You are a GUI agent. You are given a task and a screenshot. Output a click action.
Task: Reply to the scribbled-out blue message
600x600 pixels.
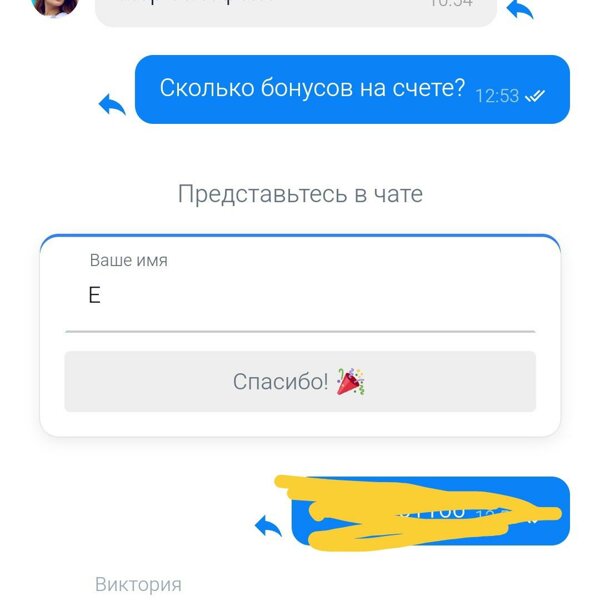pos(268,526)
